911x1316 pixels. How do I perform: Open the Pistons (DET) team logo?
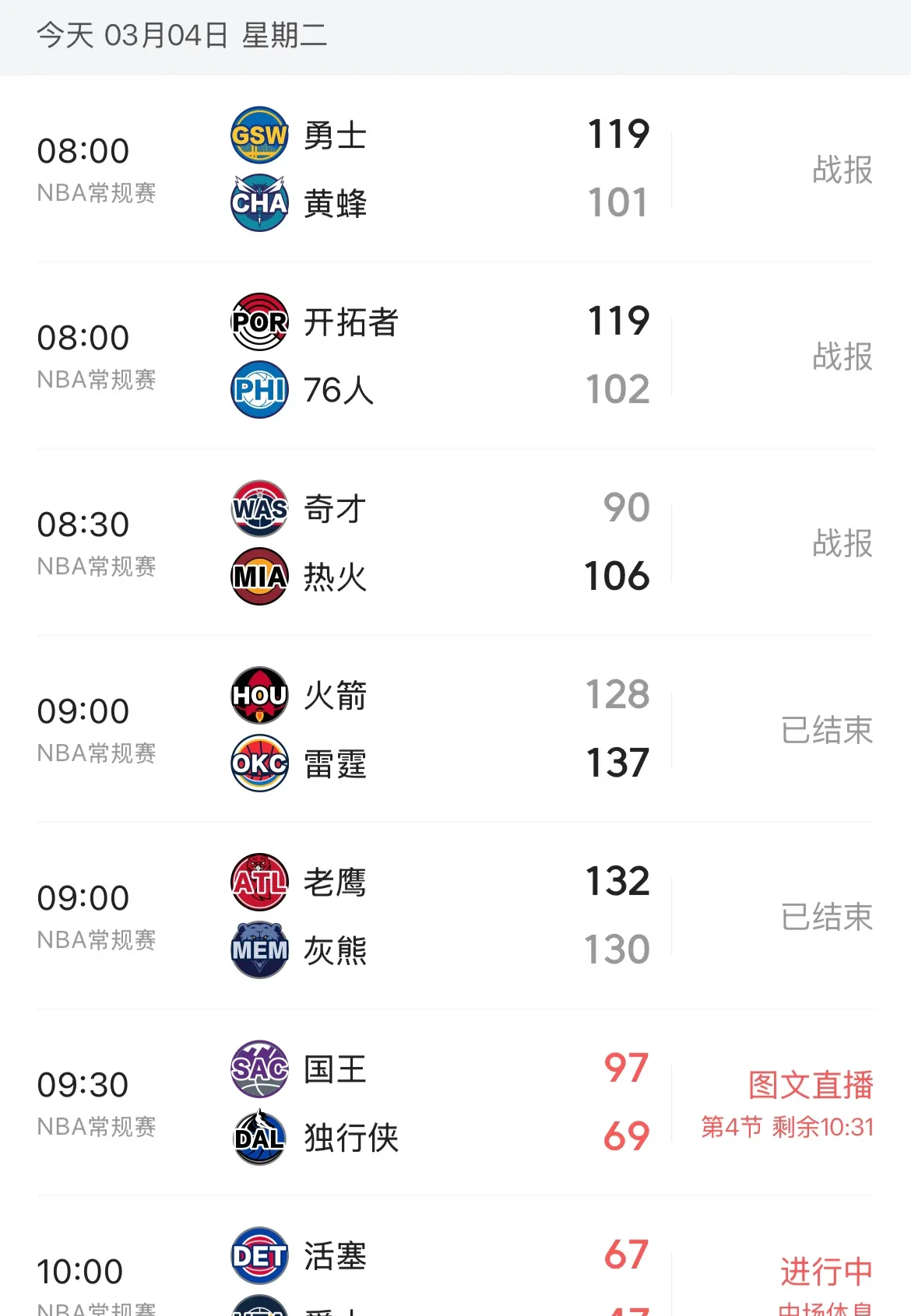tap(258, 1255)
